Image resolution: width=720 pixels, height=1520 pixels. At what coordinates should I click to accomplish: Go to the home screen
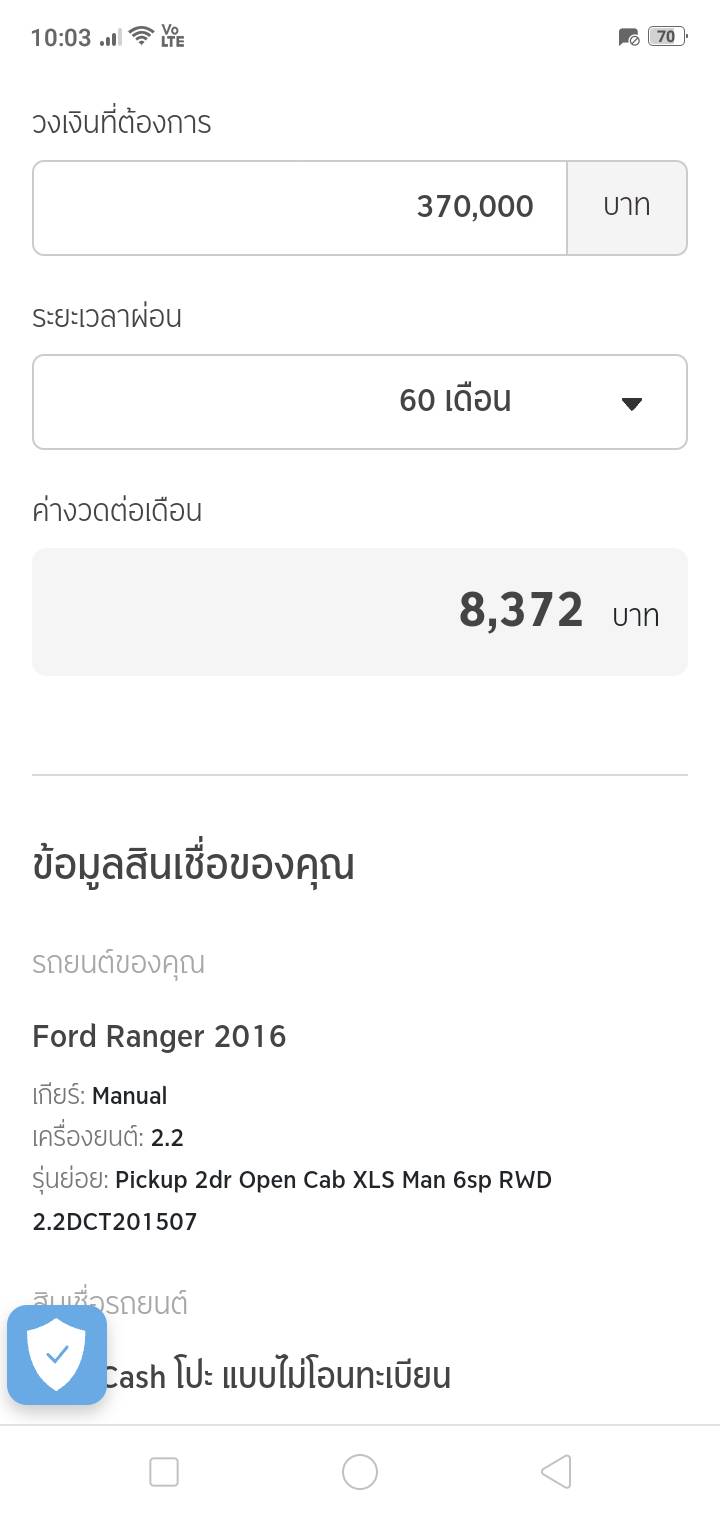point(360,1472)
